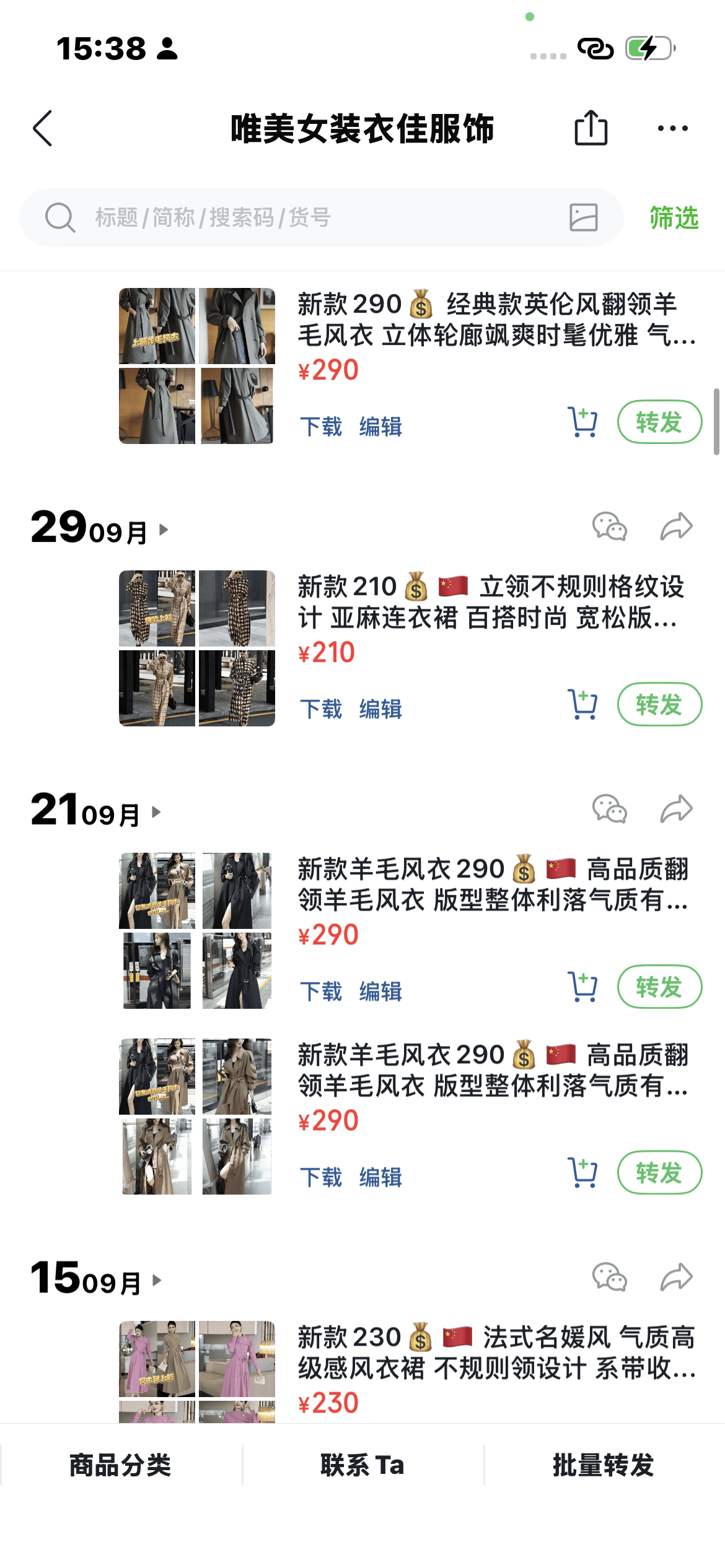
Task: Edit the 立领不规则格纹 dress listing
Action: pyautogui.click(x=380, y=709)
